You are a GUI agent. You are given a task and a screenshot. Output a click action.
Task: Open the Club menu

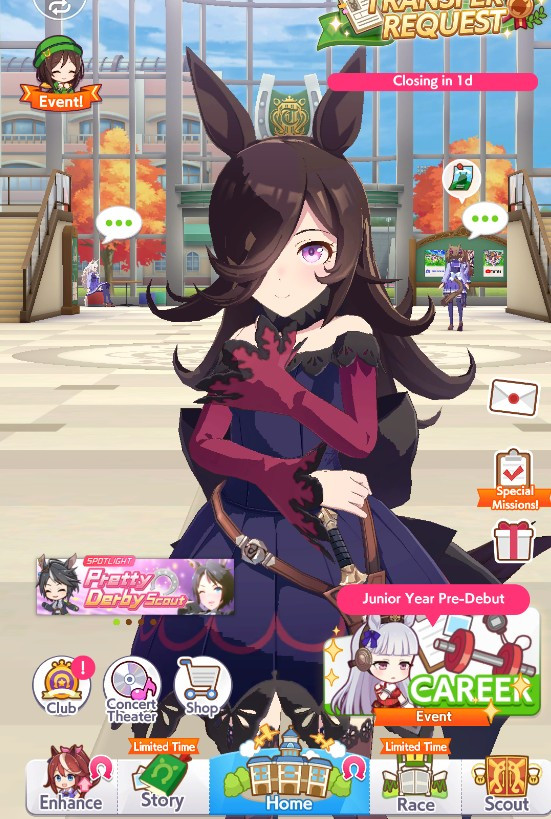point(62,686)
